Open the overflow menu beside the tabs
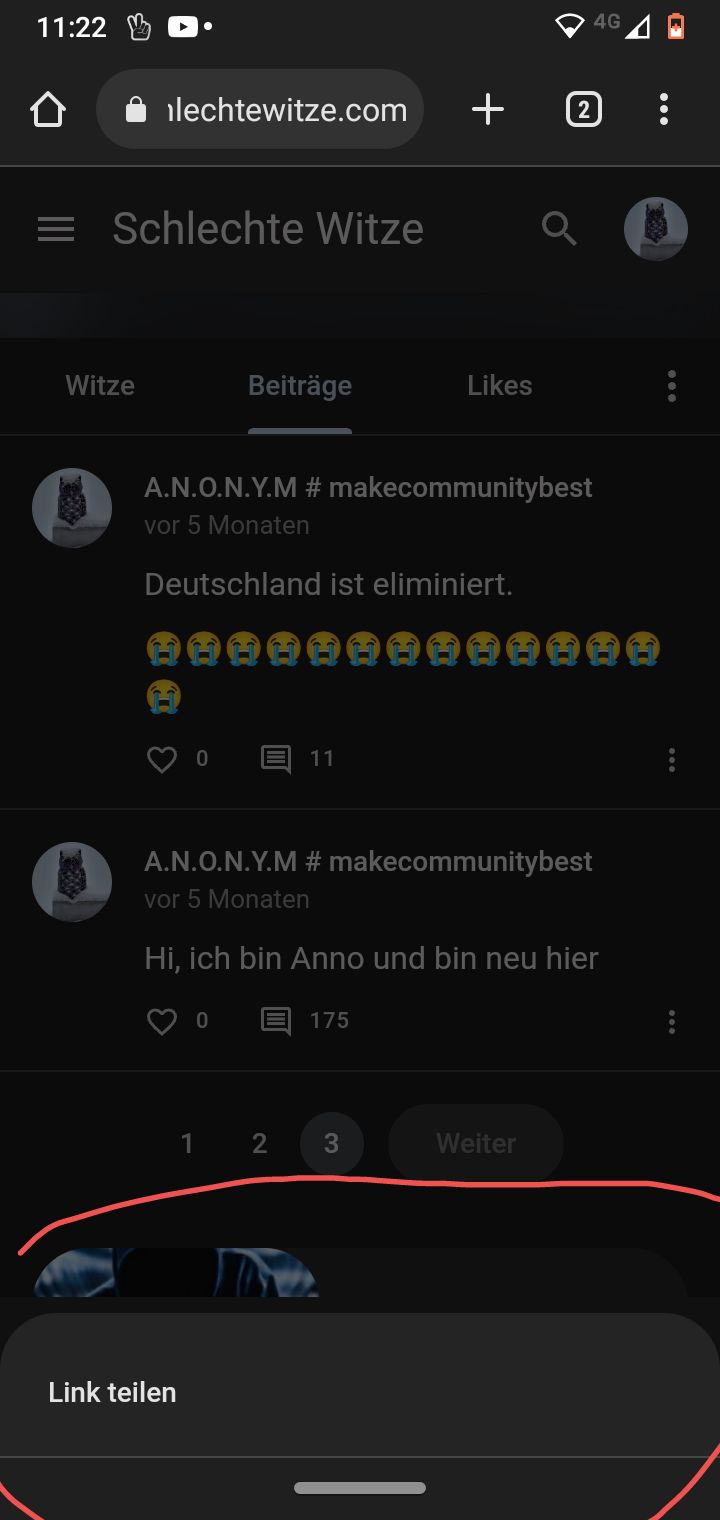Image resolution: width=720 pixels, height=1520 pixels. (671, 386)
